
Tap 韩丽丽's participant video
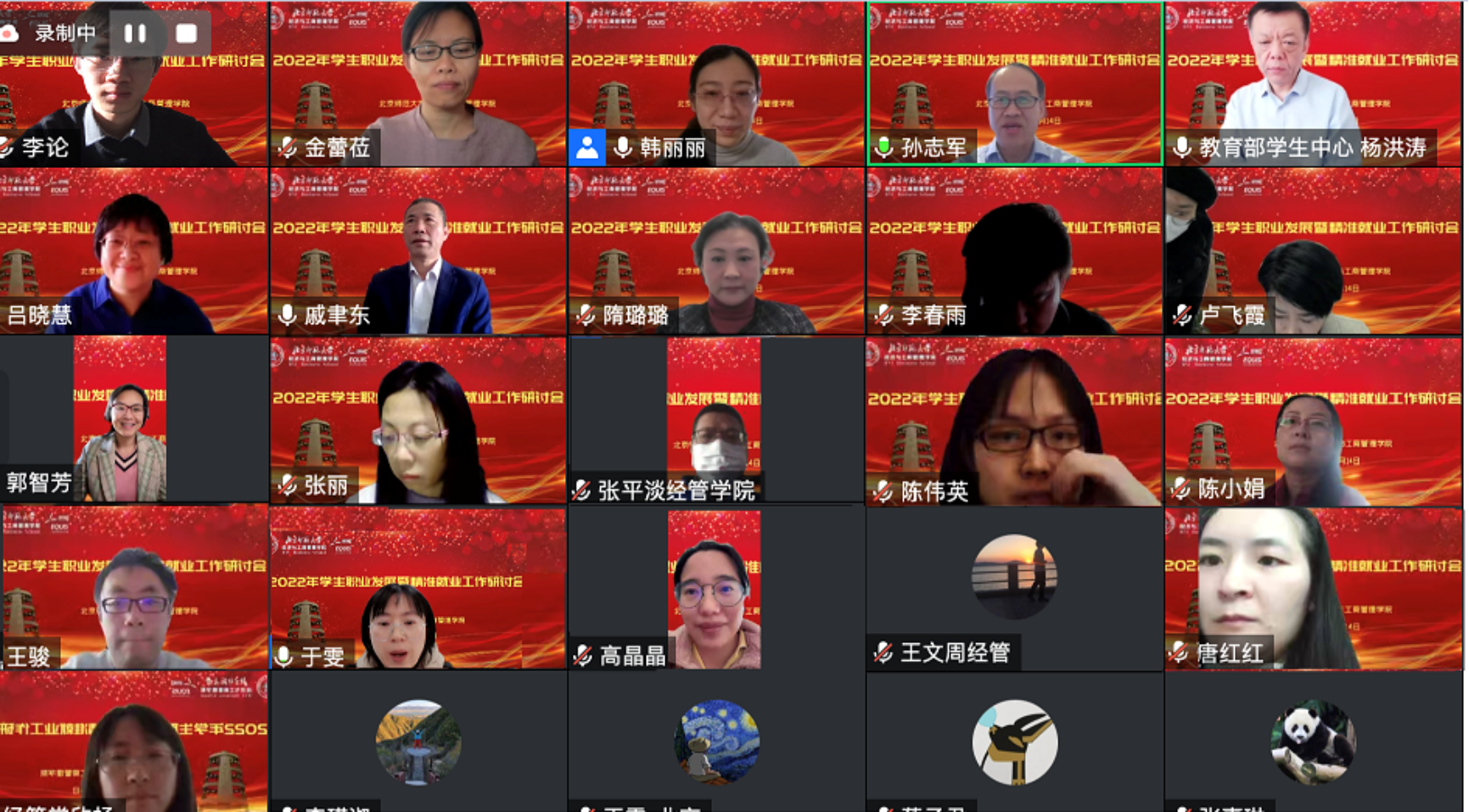716,83
